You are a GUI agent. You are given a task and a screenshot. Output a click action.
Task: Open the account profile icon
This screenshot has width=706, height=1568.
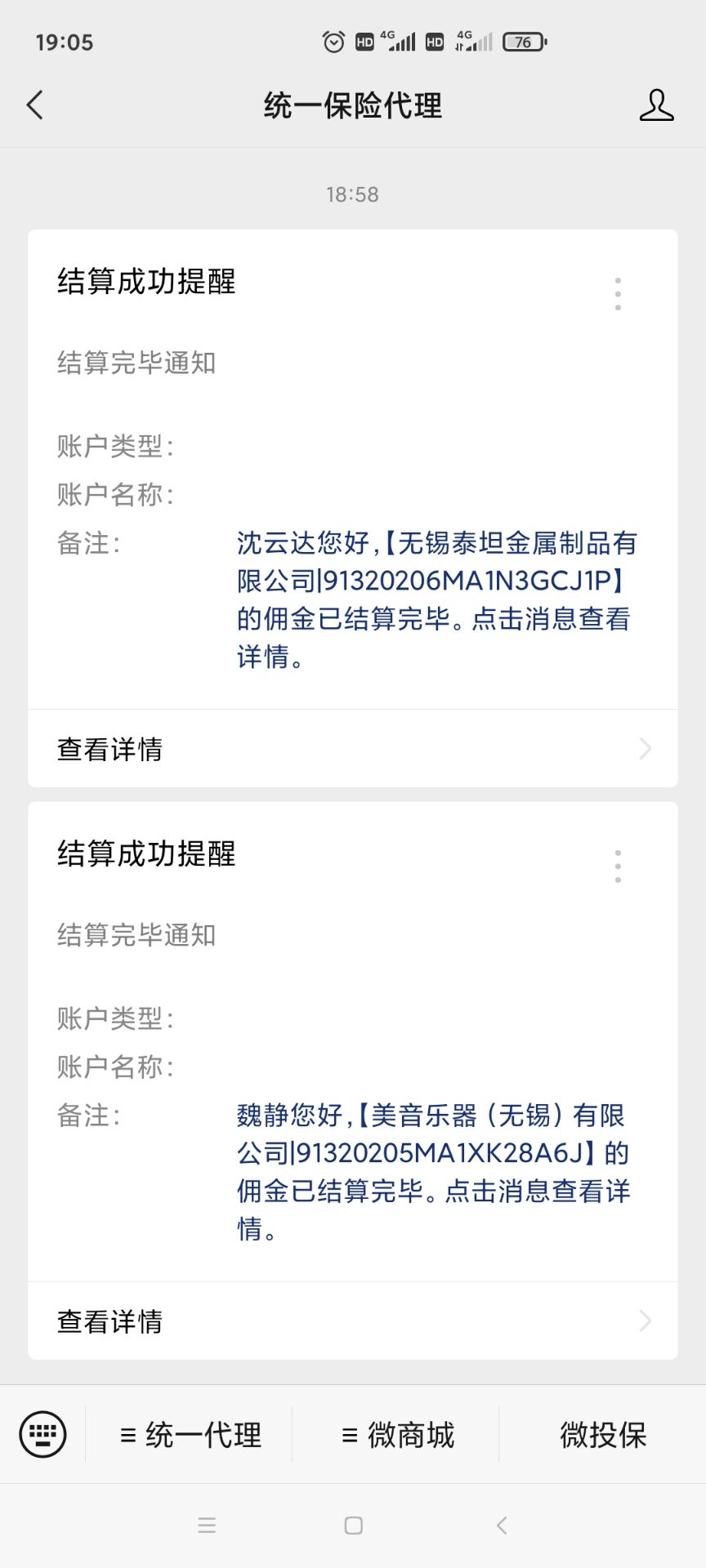click(x=656, y=105)
